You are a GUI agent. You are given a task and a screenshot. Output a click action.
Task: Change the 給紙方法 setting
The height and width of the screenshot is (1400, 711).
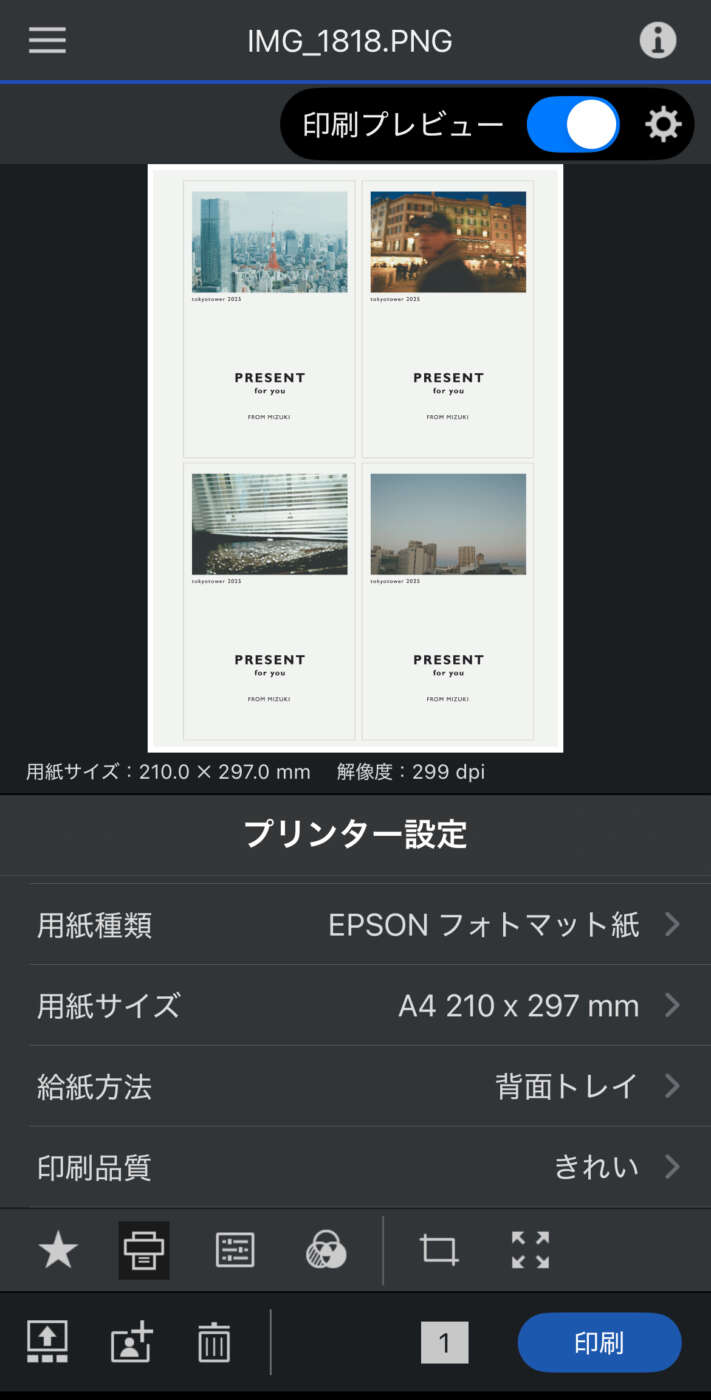point(355,1086)
